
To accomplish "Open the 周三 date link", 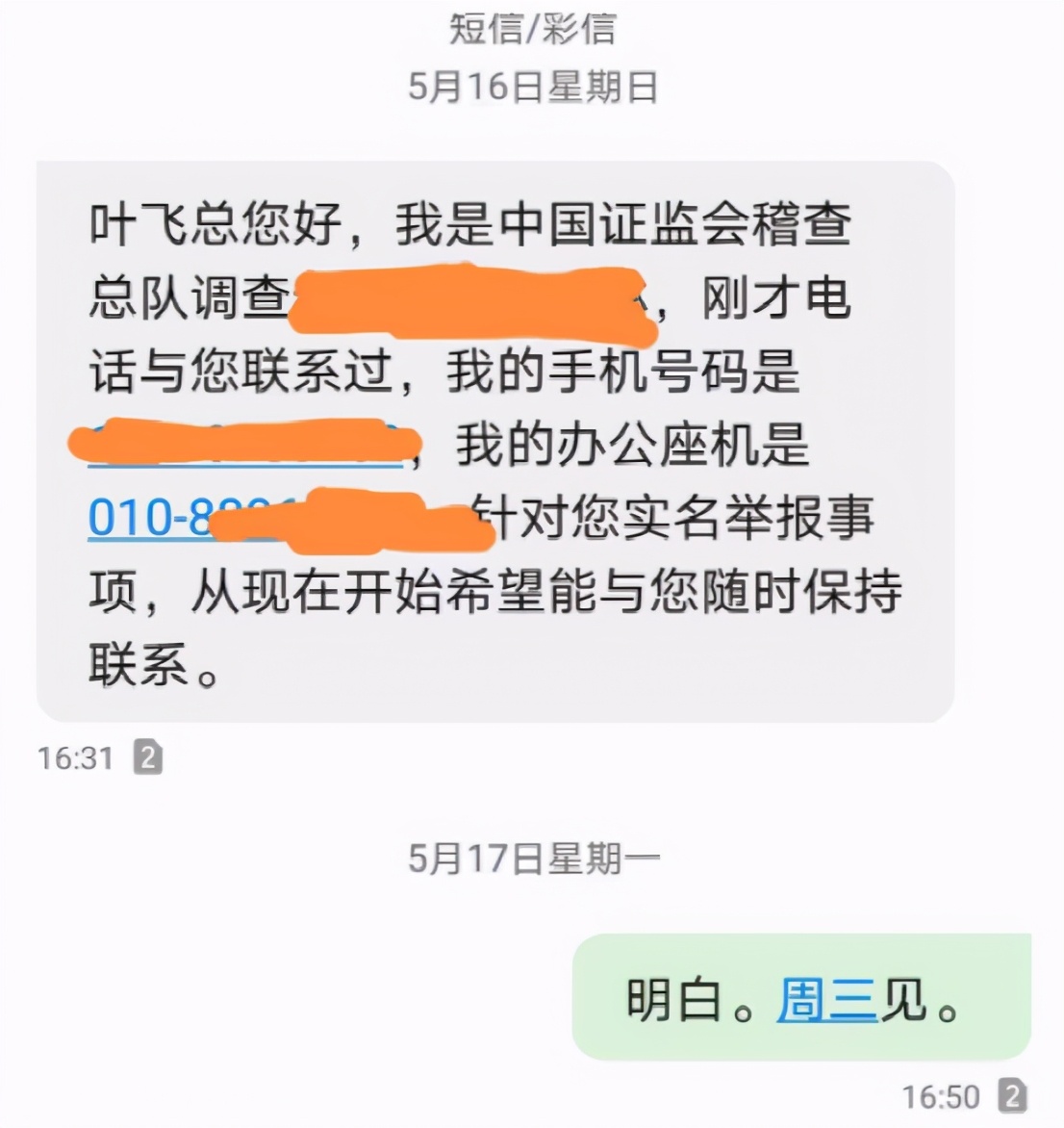I will tap(826, 1000).
